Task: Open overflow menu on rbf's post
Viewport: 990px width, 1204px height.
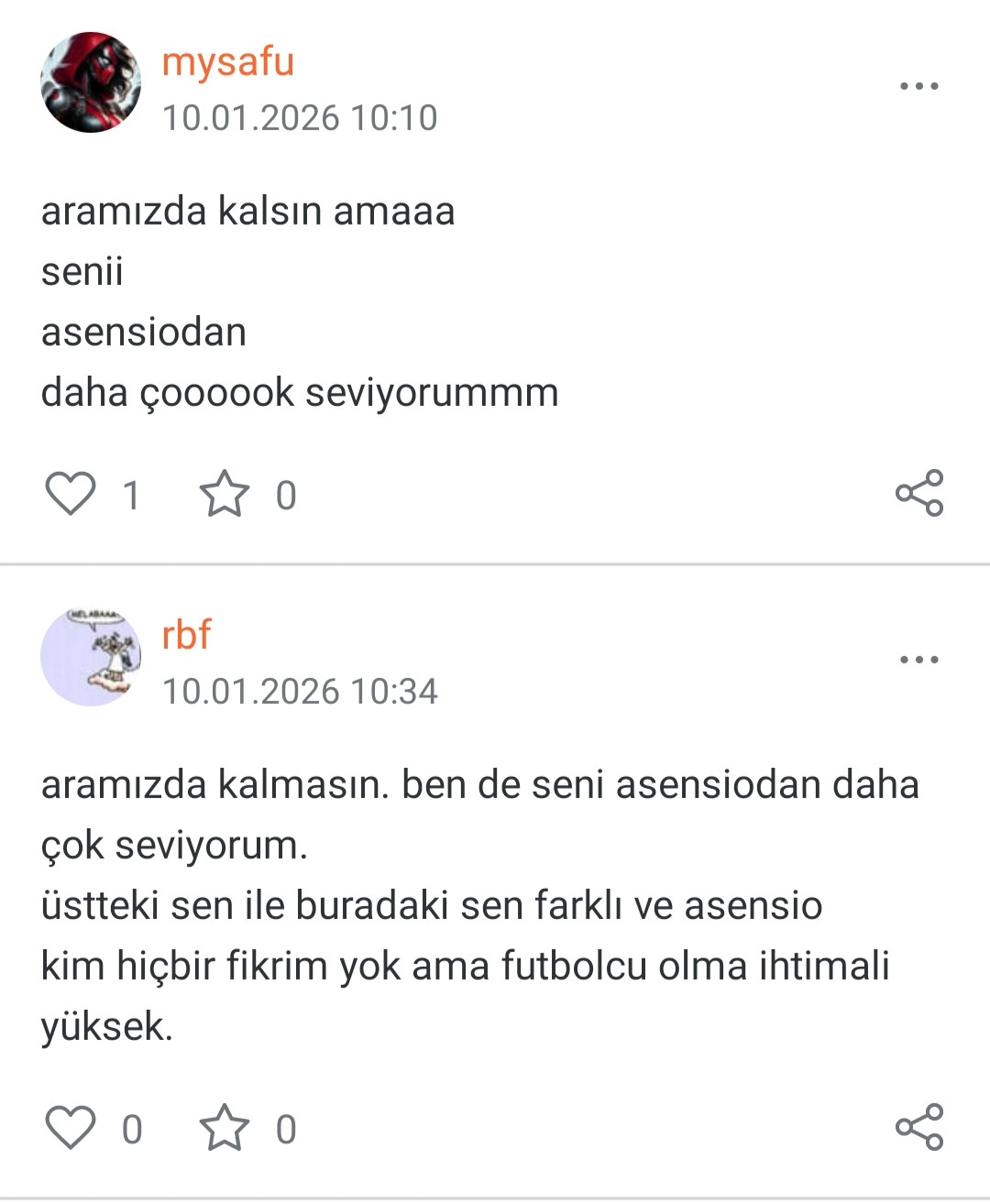Action: tap(918, 660)
